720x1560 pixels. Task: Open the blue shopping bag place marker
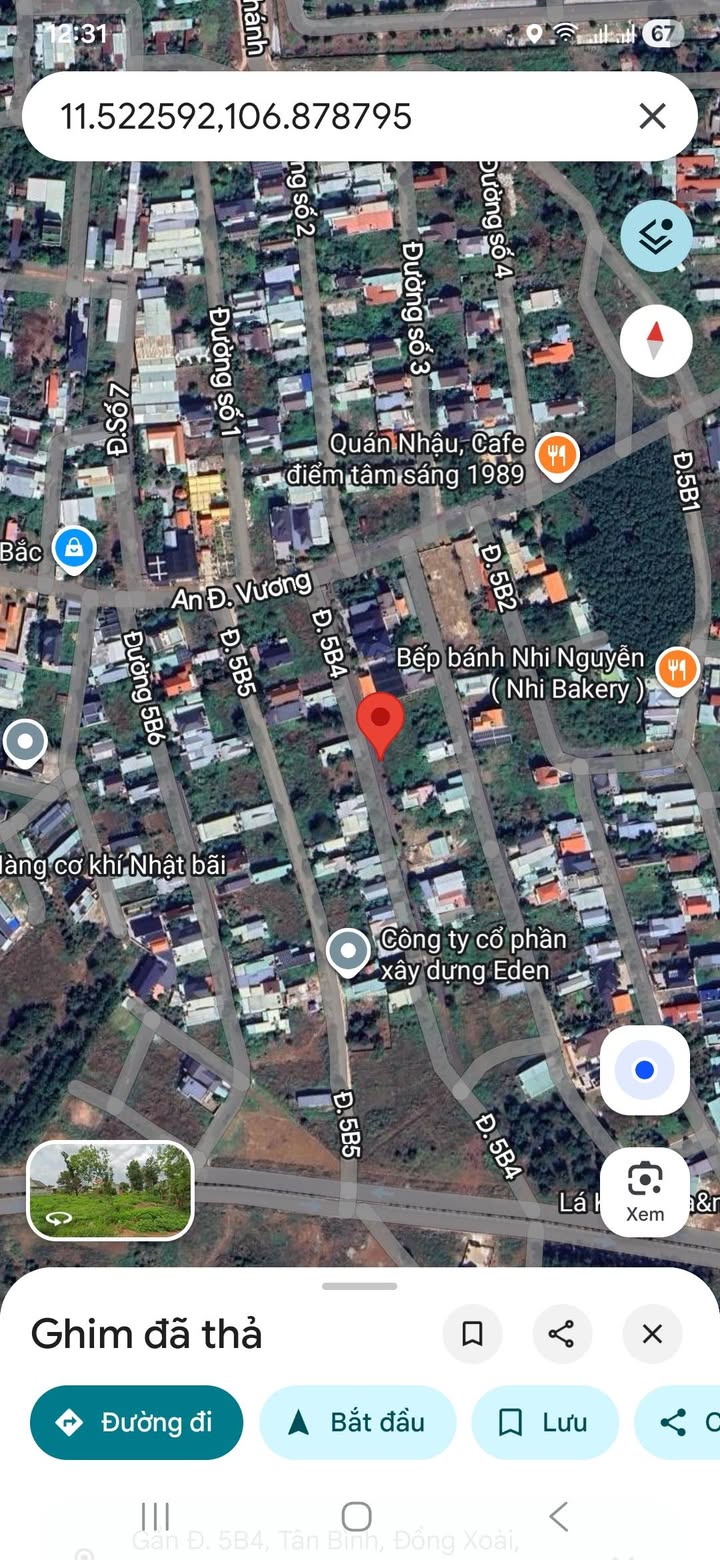74,548
